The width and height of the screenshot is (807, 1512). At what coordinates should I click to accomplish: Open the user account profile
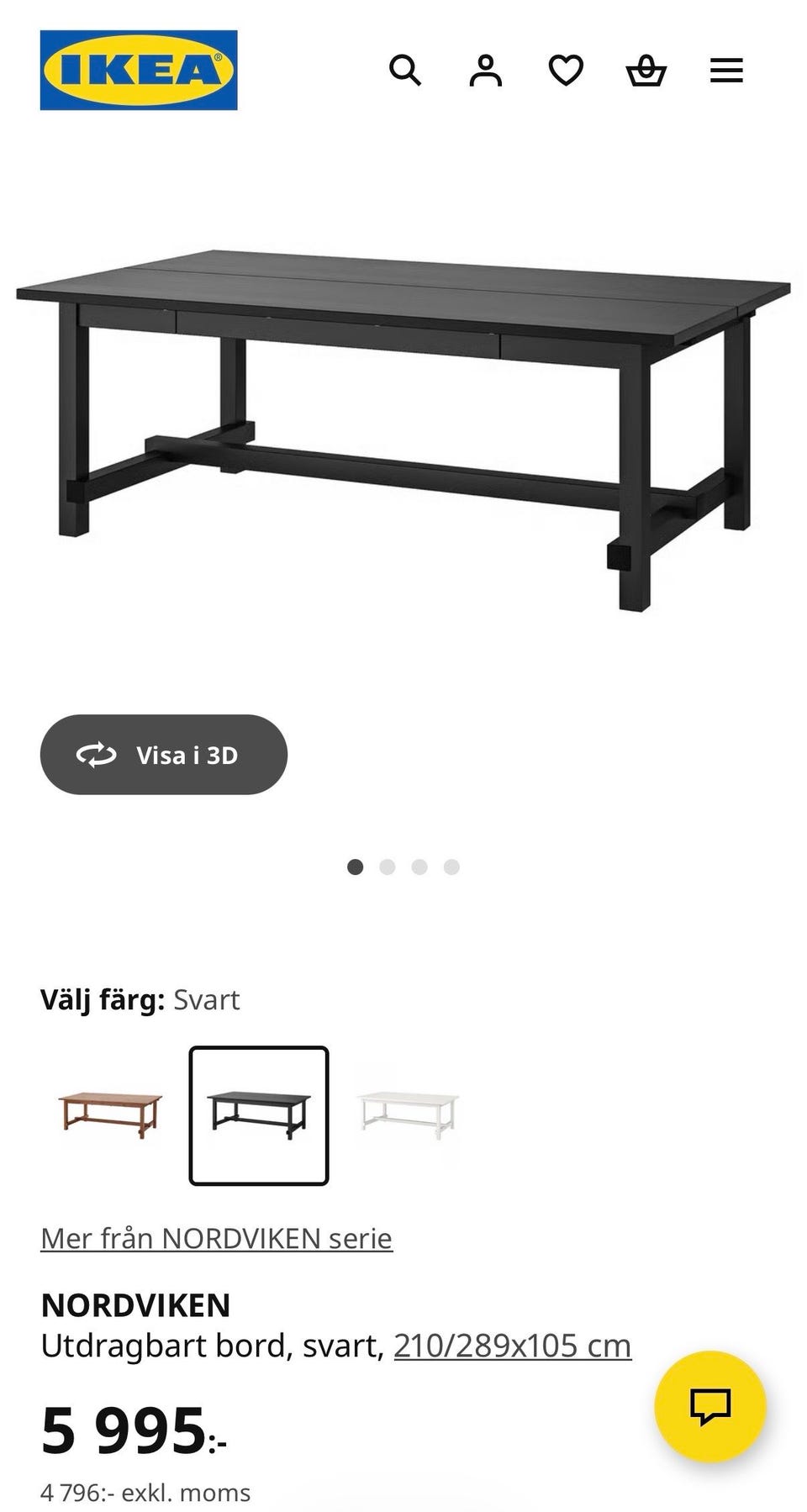(485, 71)
